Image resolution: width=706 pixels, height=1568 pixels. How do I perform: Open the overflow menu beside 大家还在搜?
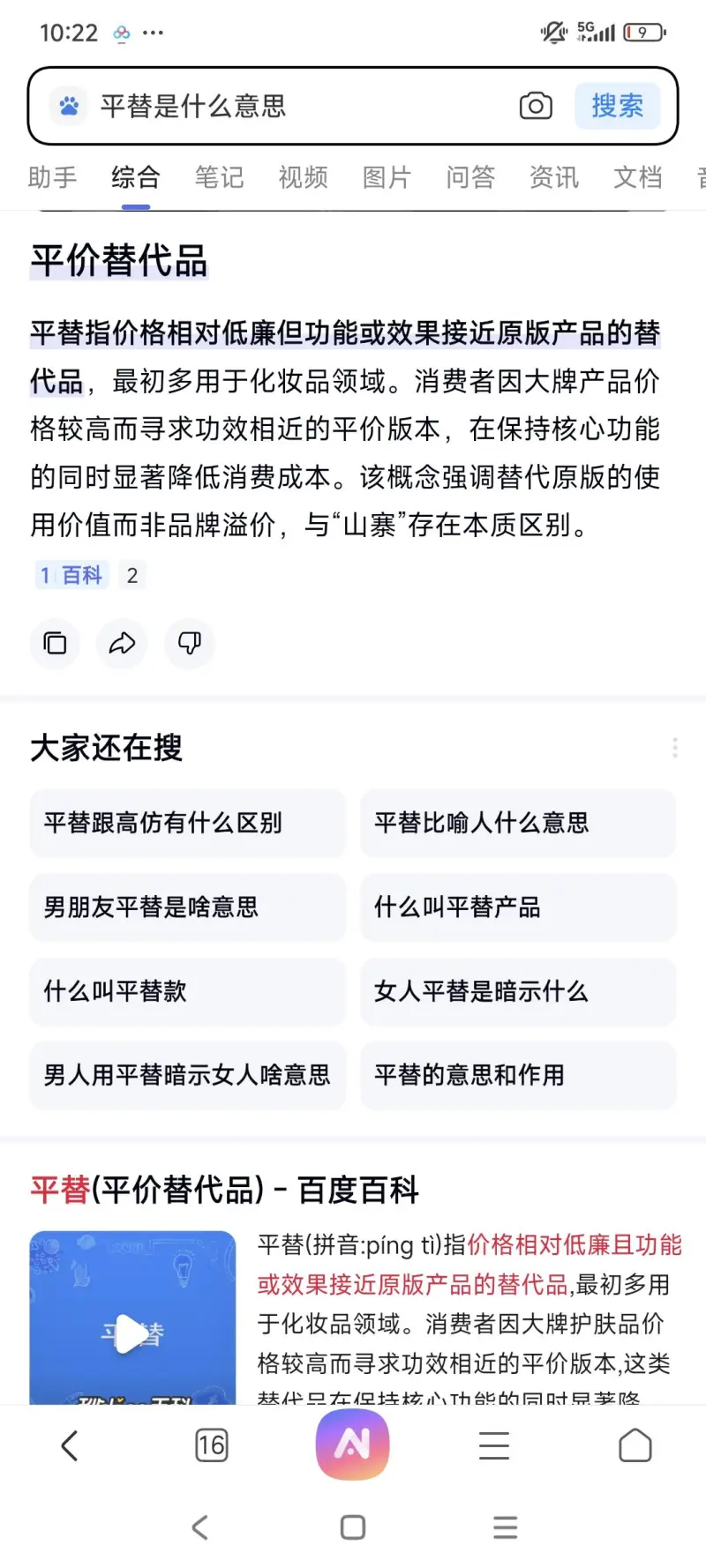(675, 748)
